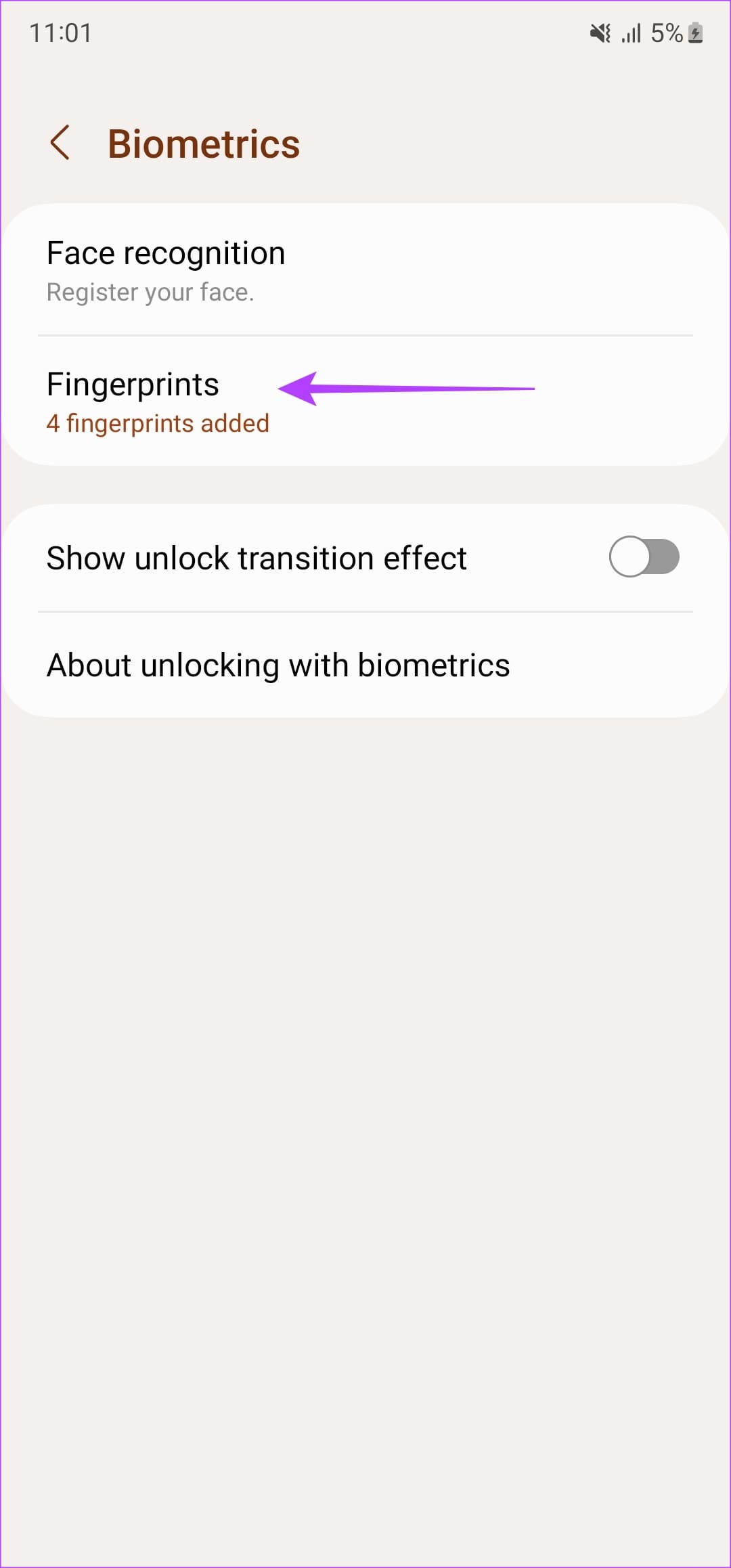Tap the back arrow next to Biometrics

[61, 143]
